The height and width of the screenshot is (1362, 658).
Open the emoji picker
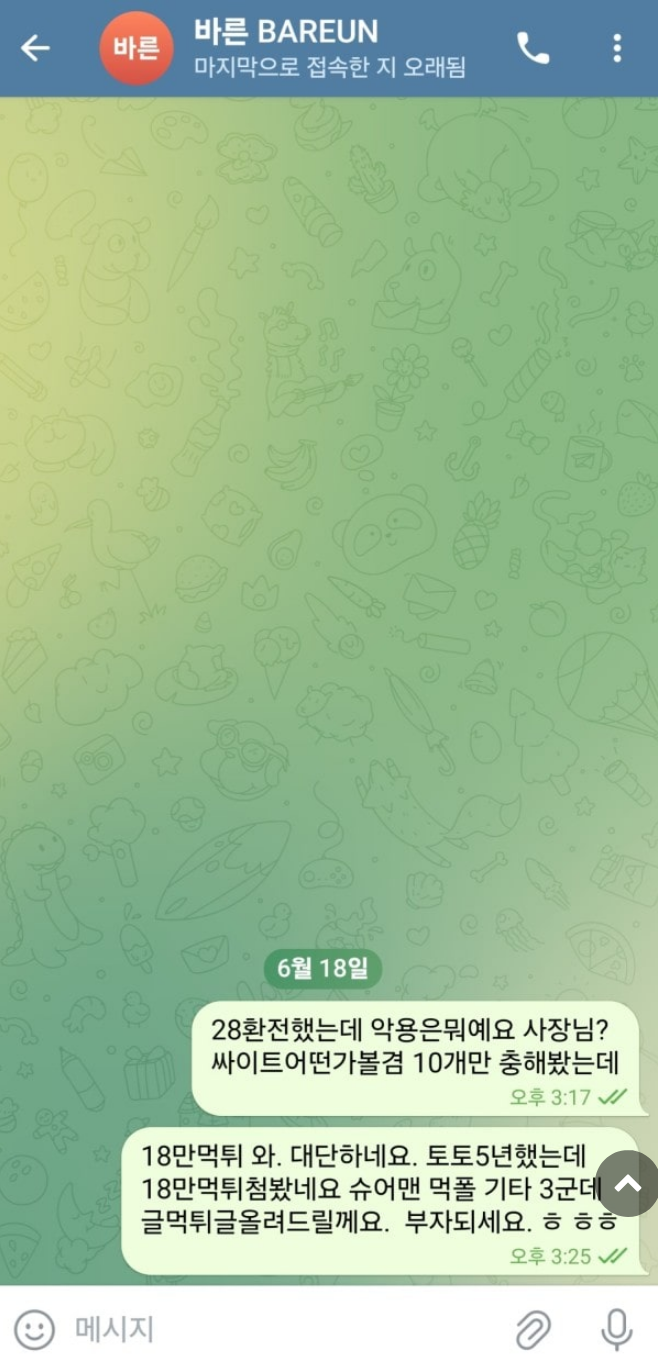coord(35,1329)
